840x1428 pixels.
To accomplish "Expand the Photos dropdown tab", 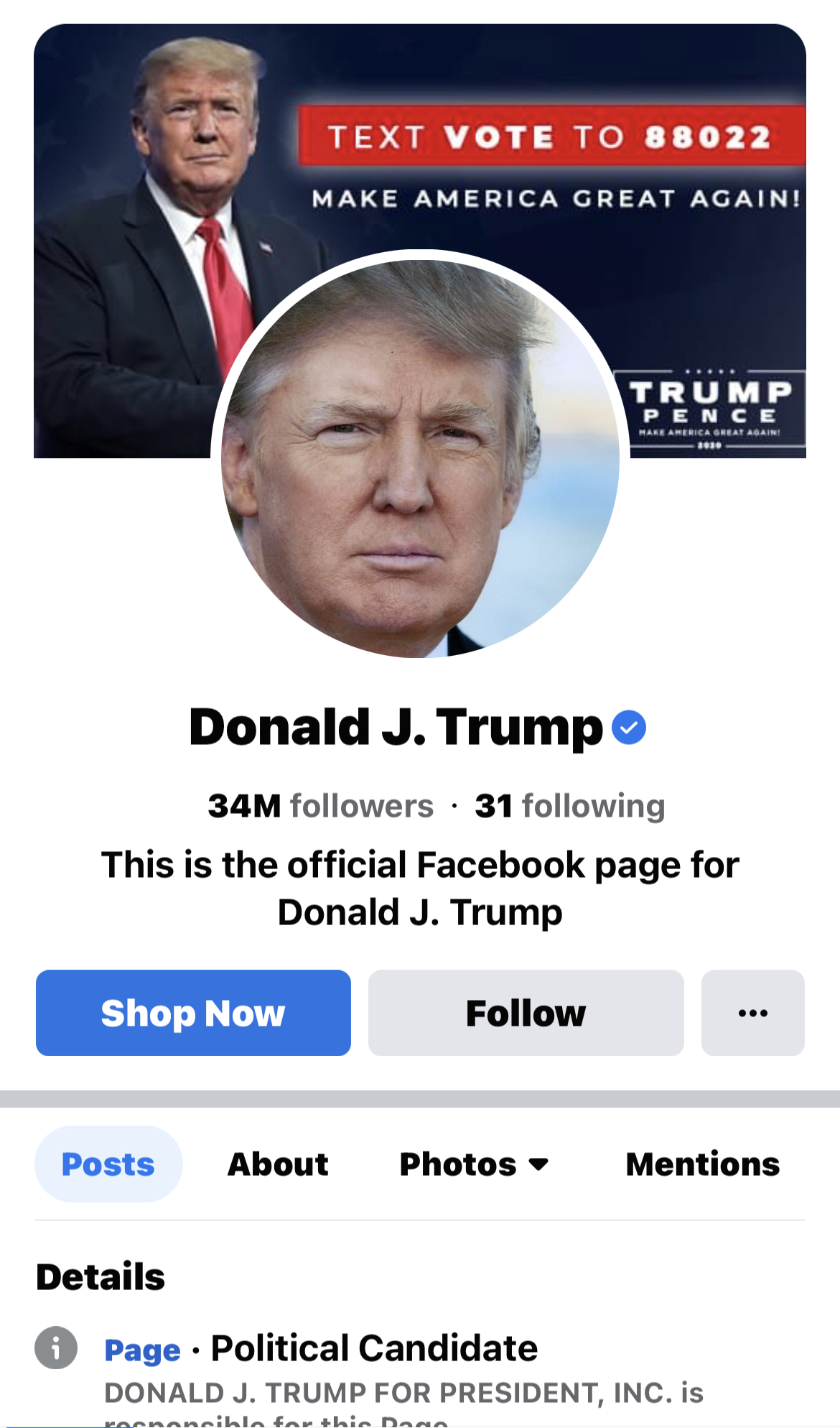I will (474, 1164).
